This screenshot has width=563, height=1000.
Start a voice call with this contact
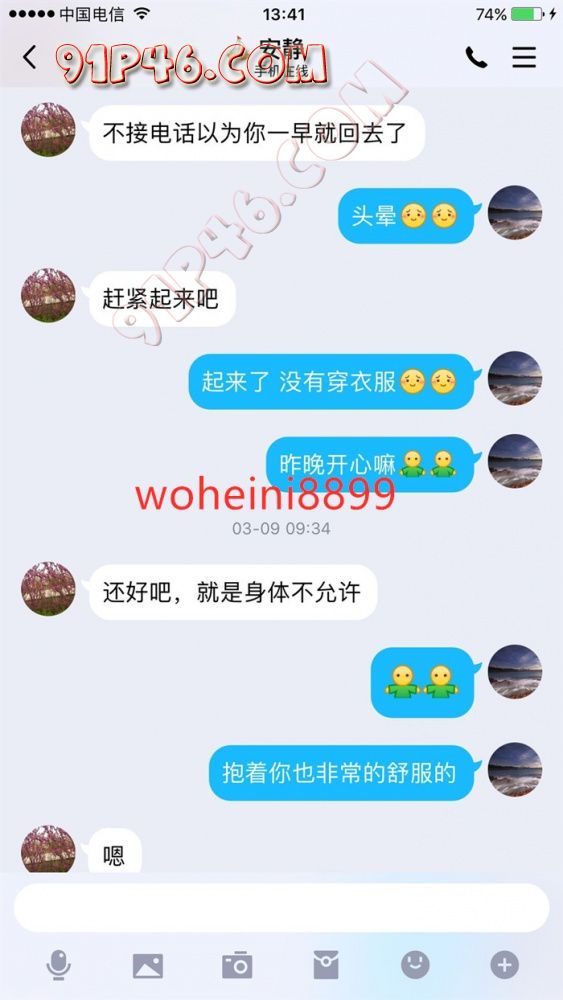[476, 58]
